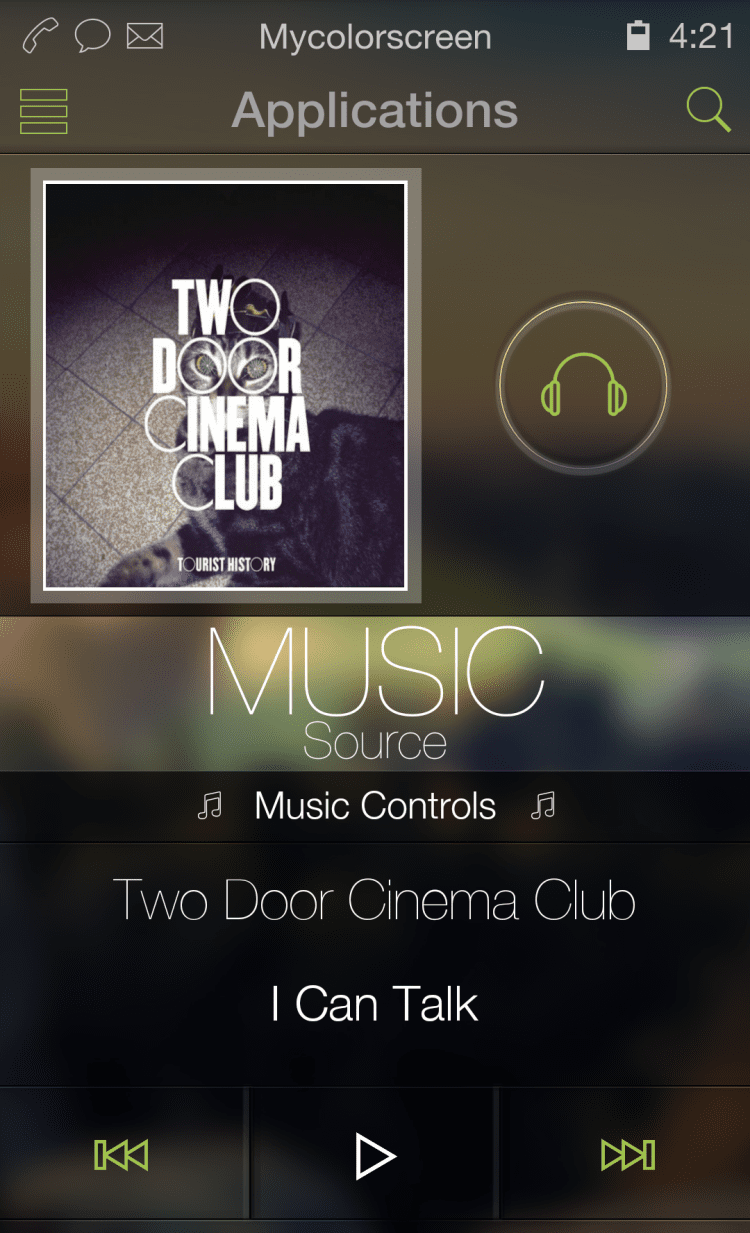Tap the headphones button

tap(584, 385)
